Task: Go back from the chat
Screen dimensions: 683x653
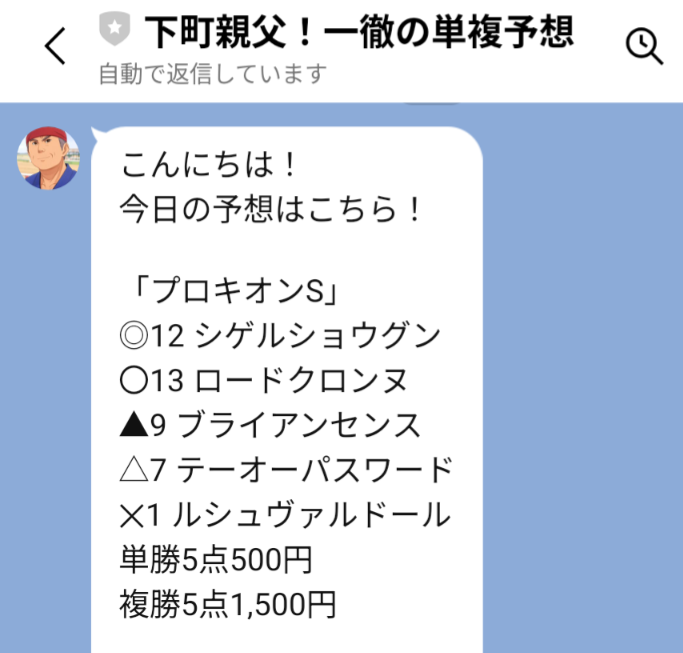Action: 57,47
